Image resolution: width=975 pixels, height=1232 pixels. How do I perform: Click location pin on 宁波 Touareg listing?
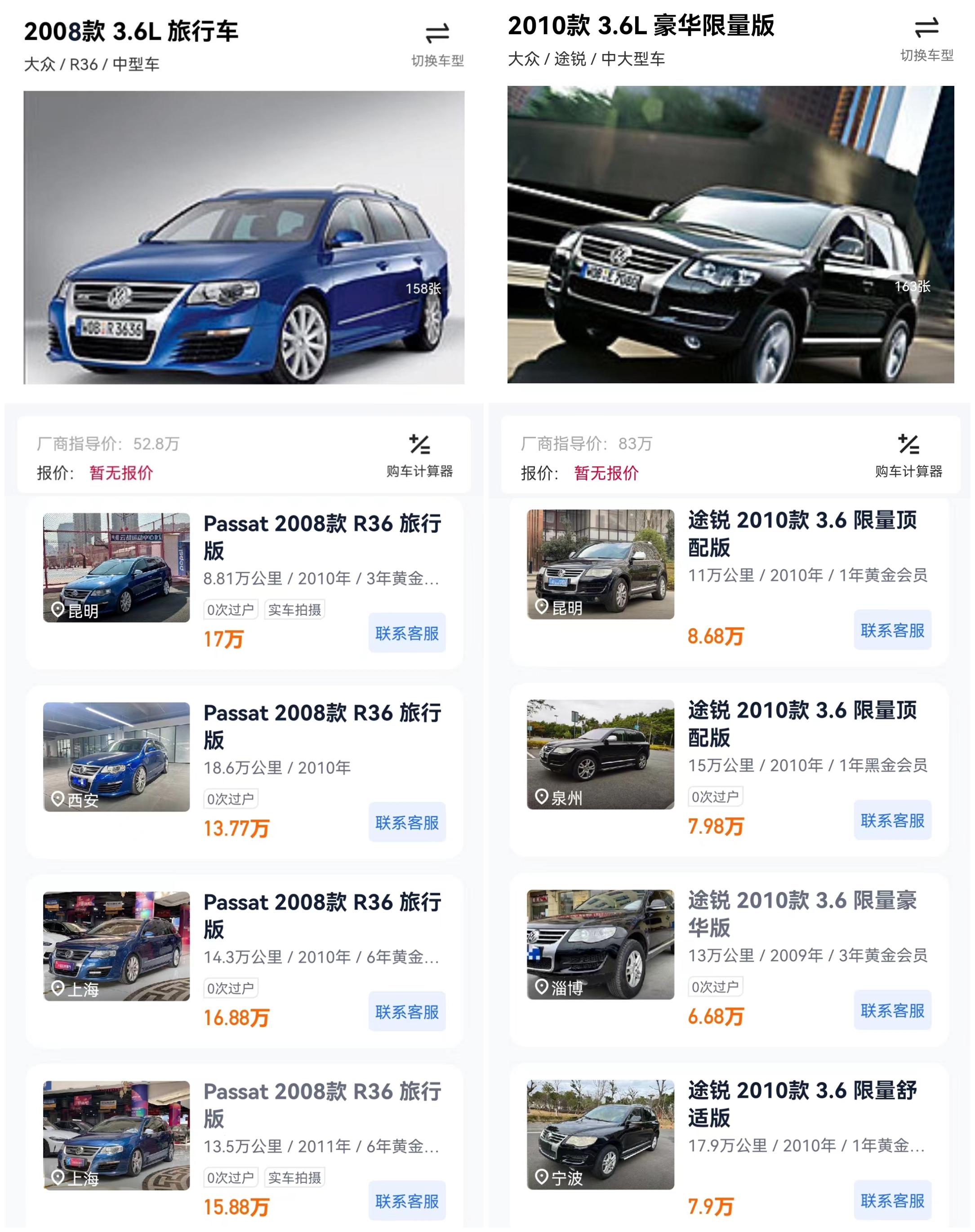coord(541,1178)
